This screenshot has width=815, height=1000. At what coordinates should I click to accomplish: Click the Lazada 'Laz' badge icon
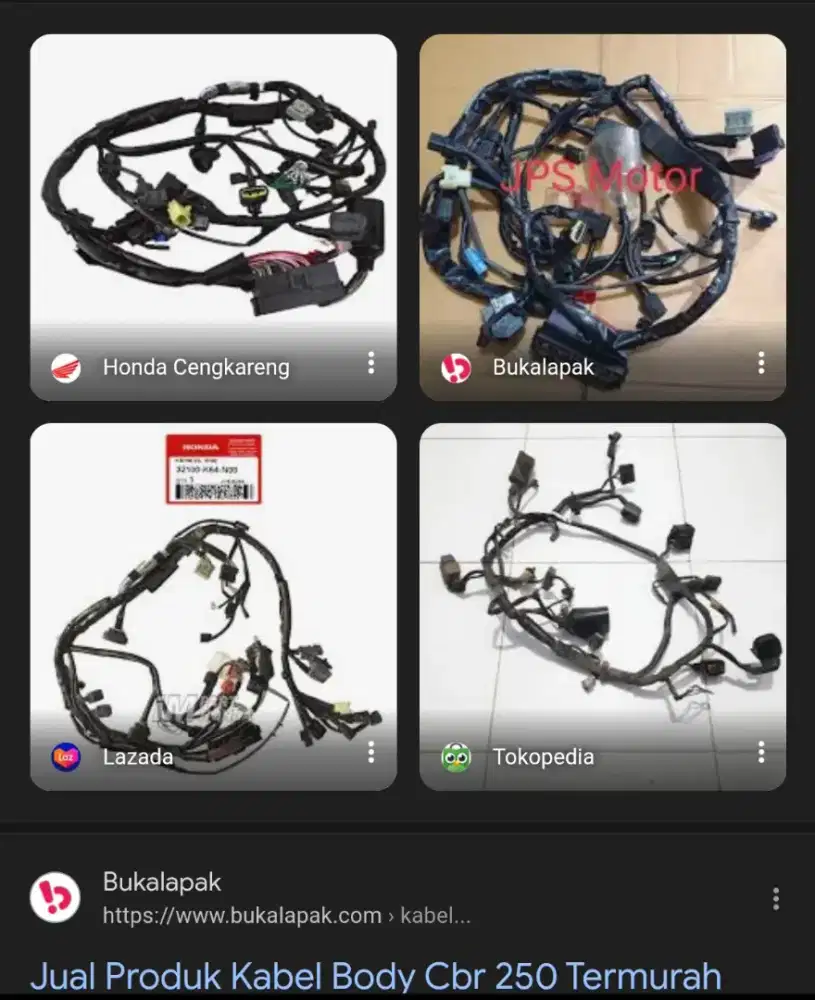point(65,757)
